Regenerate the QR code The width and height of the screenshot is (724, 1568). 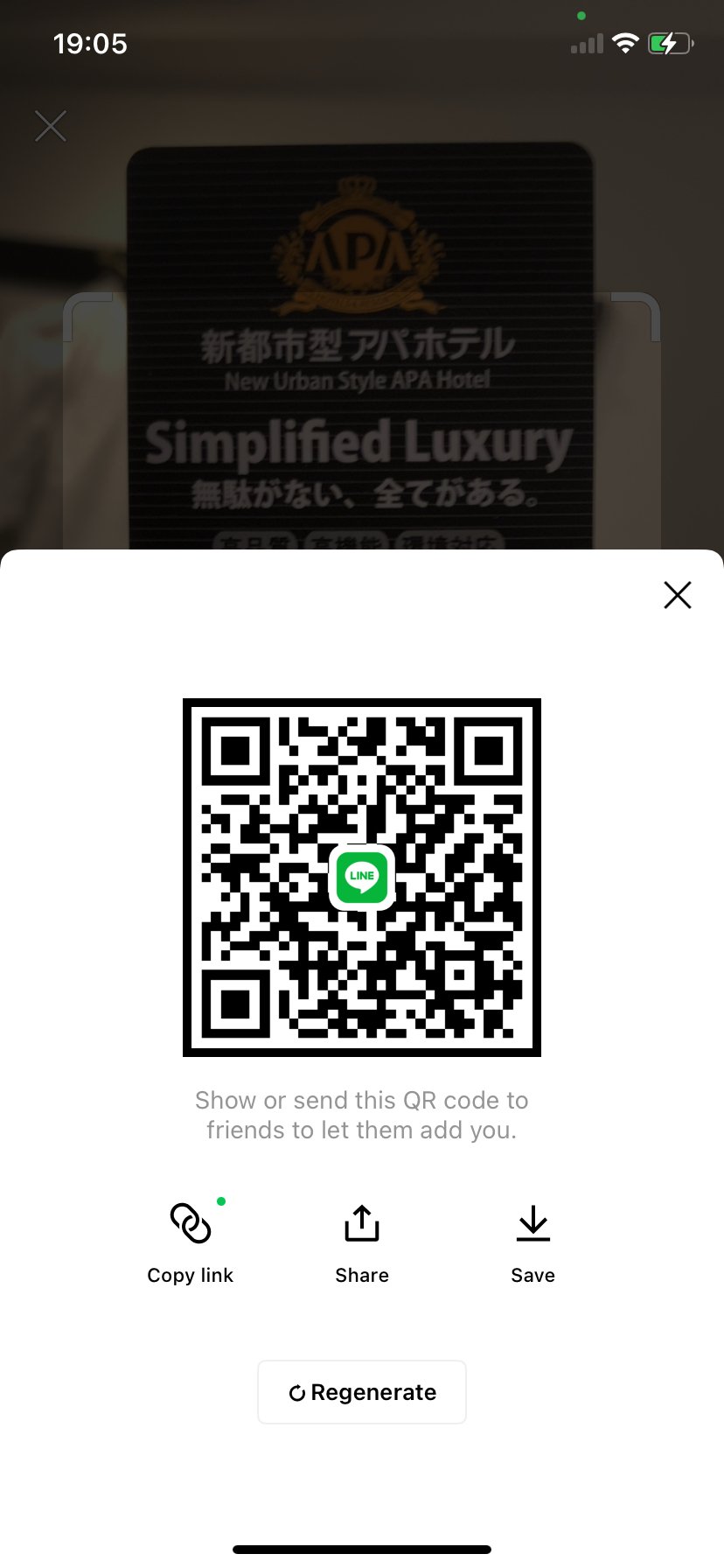click(362, 1392)
